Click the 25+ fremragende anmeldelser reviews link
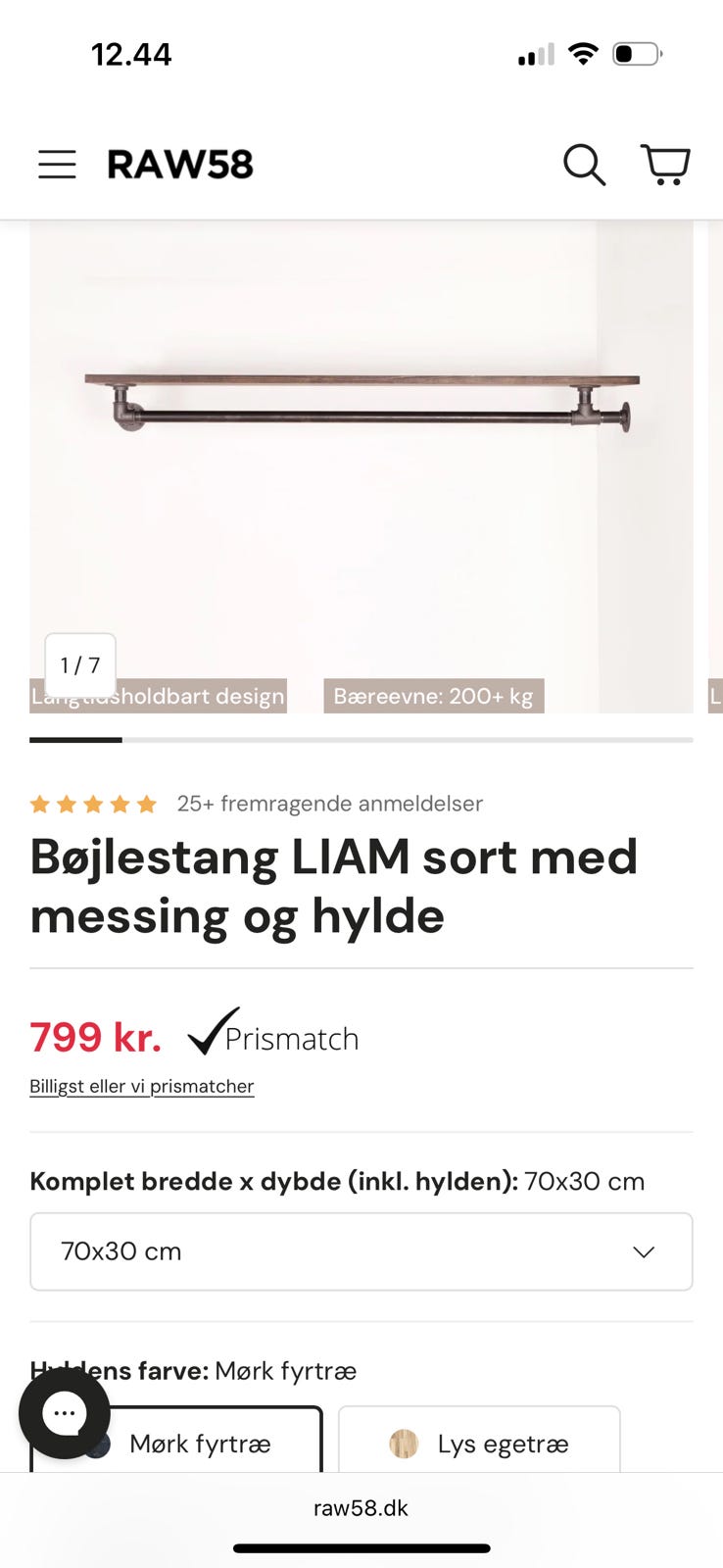This screenshot has width=723, height=1568. (x=329, y=804)
